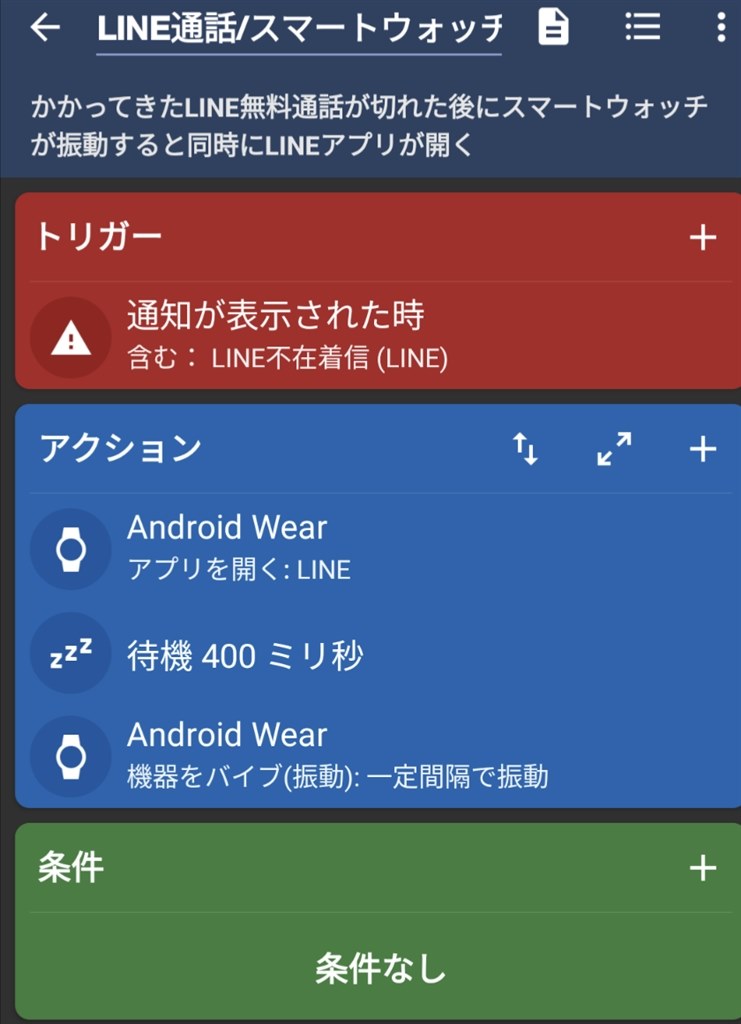Add a new trigger with plus icon
Image resolution: width=741 pixels, height=1024 pixels.
point(703,237)
